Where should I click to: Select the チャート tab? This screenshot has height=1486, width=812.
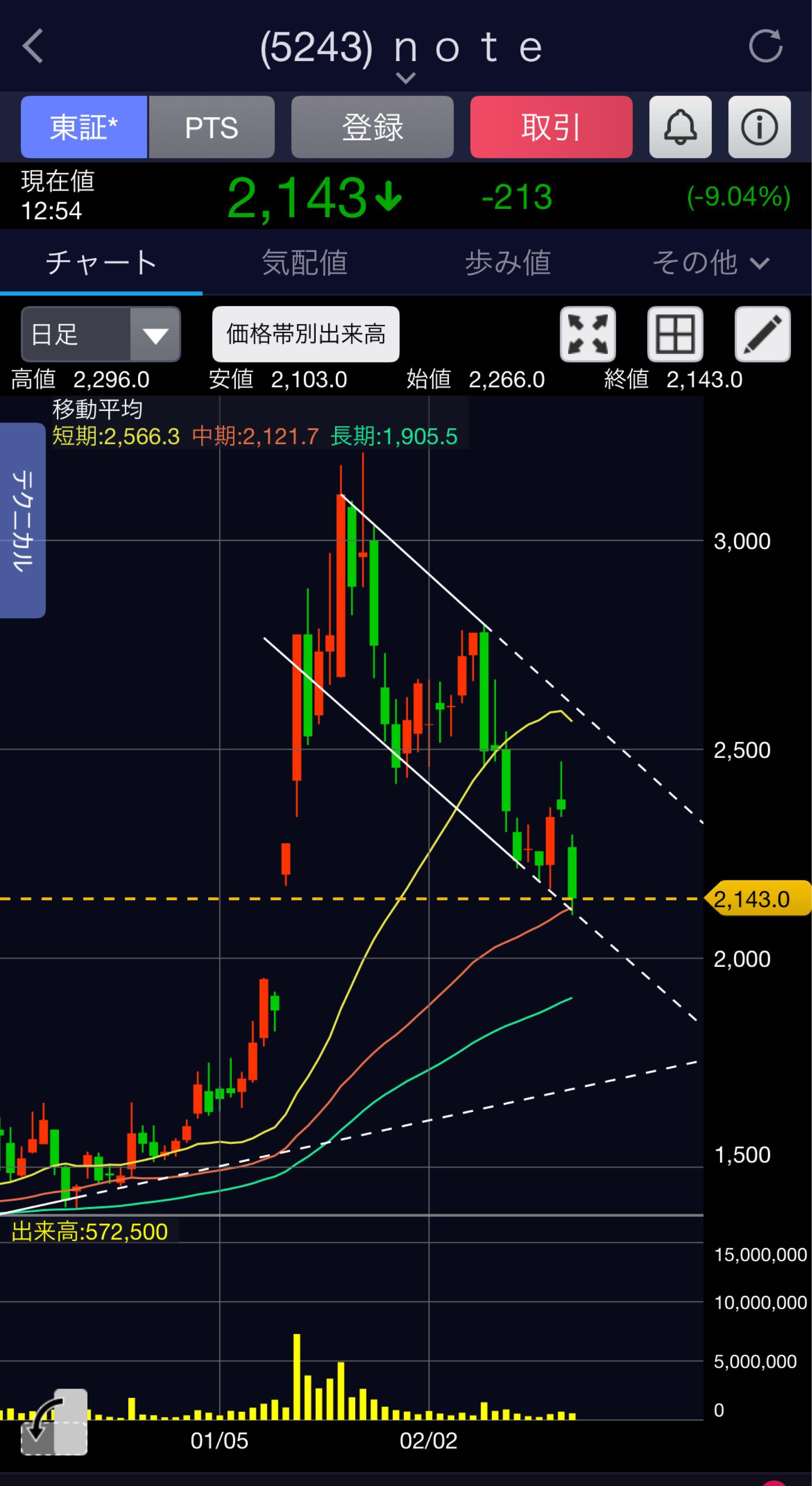pos(101,263)
